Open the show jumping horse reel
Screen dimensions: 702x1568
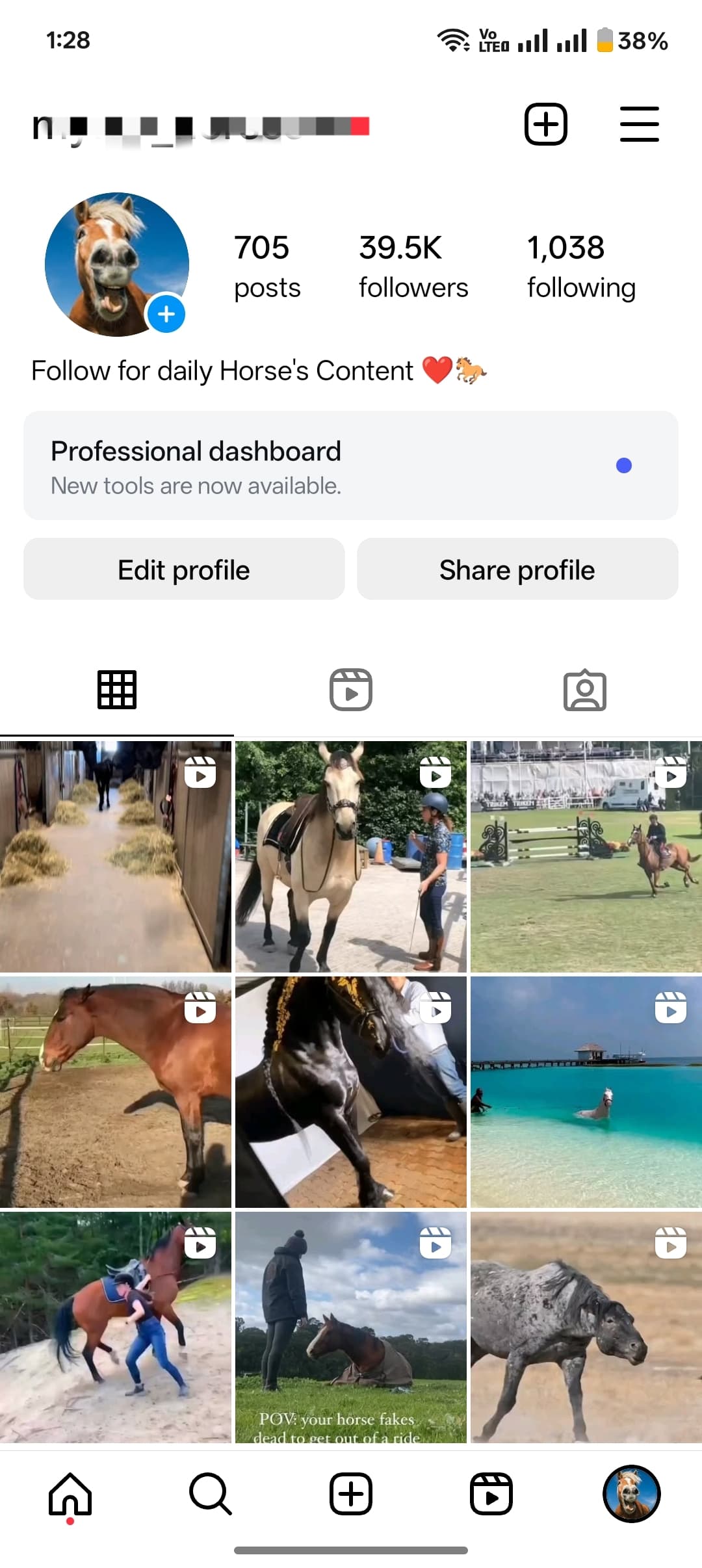pyautogui.click(x=586, y=857)
